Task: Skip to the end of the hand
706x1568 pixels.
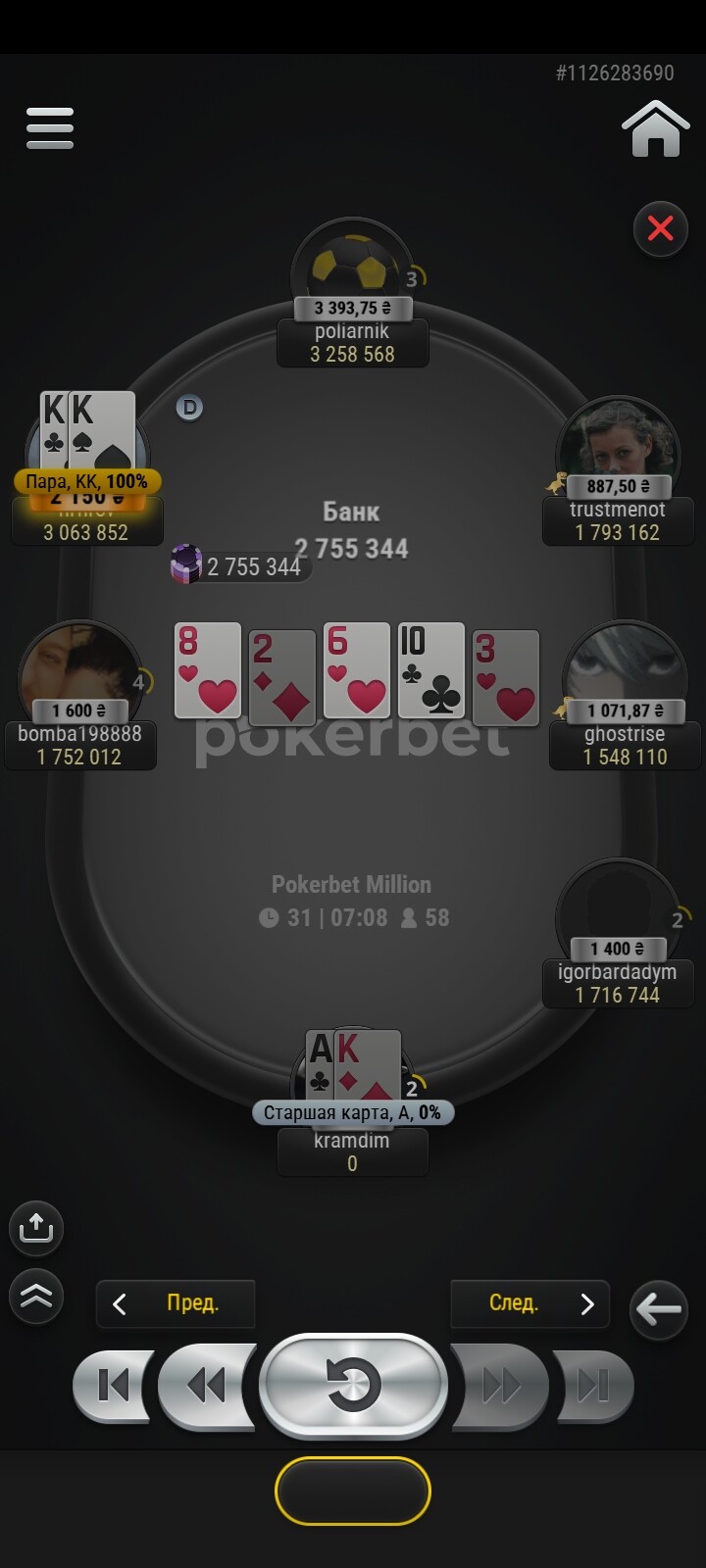Action: pyautogui.click(x=592, y=1386)
